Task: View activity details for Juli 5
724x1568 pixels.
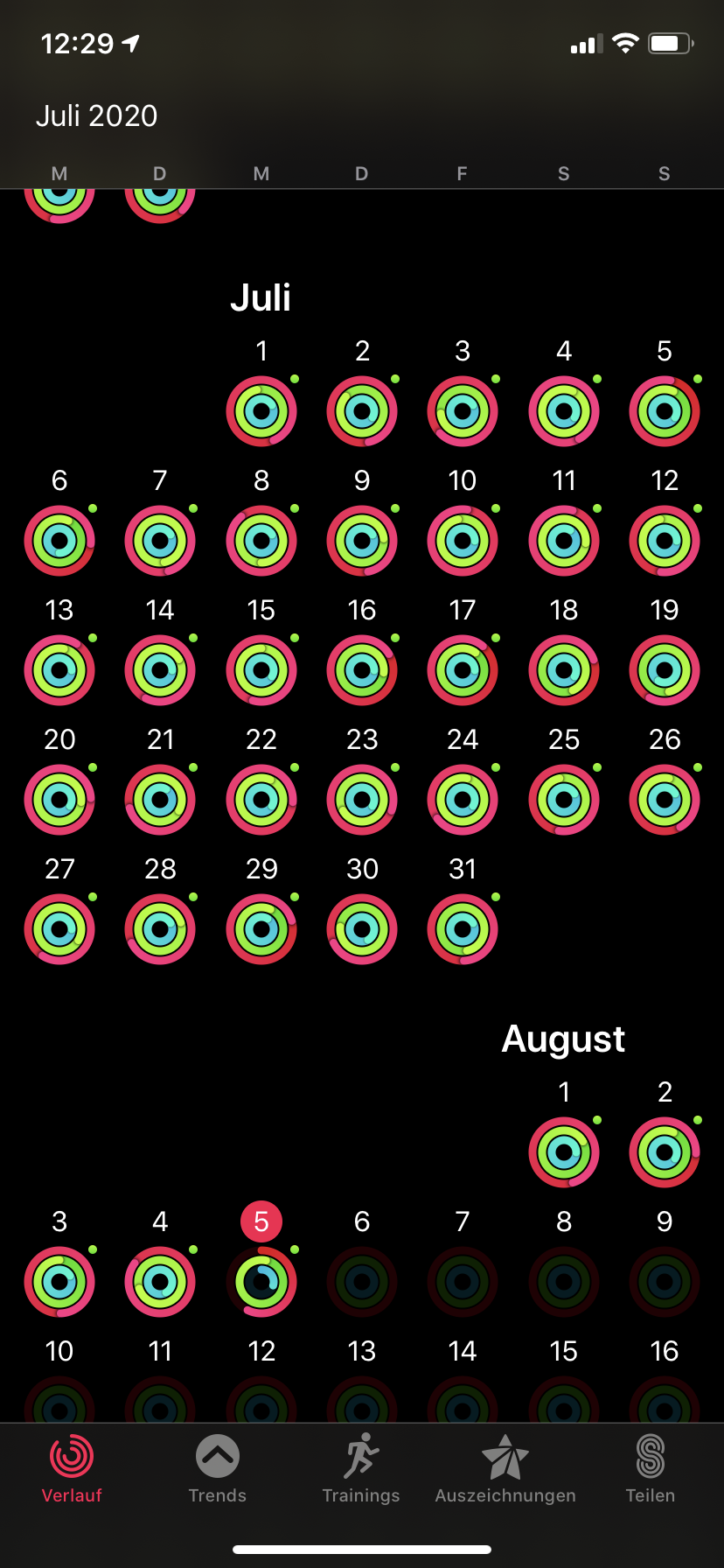Action: 665,410
